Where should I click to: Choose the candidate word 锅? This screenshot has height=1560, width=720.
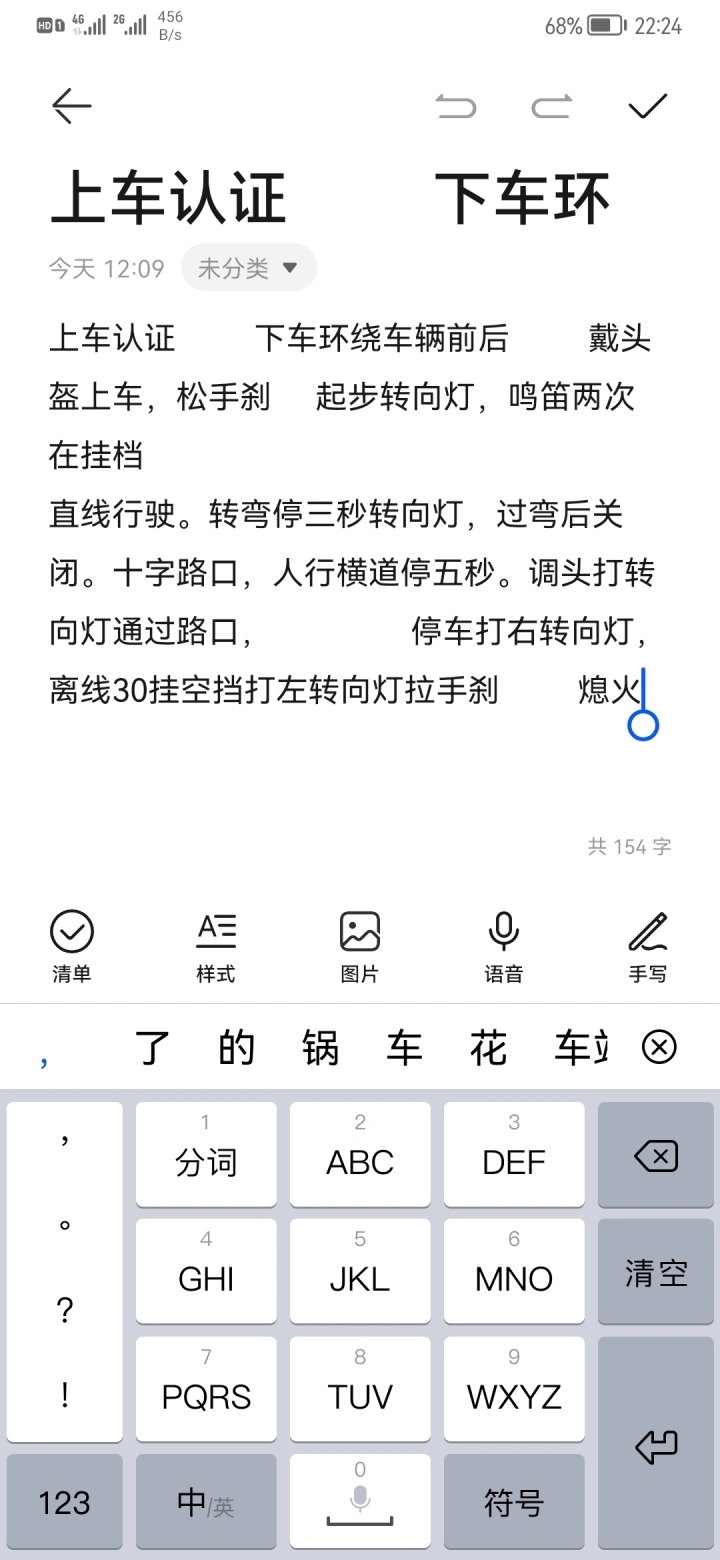tap(321, 1048)
